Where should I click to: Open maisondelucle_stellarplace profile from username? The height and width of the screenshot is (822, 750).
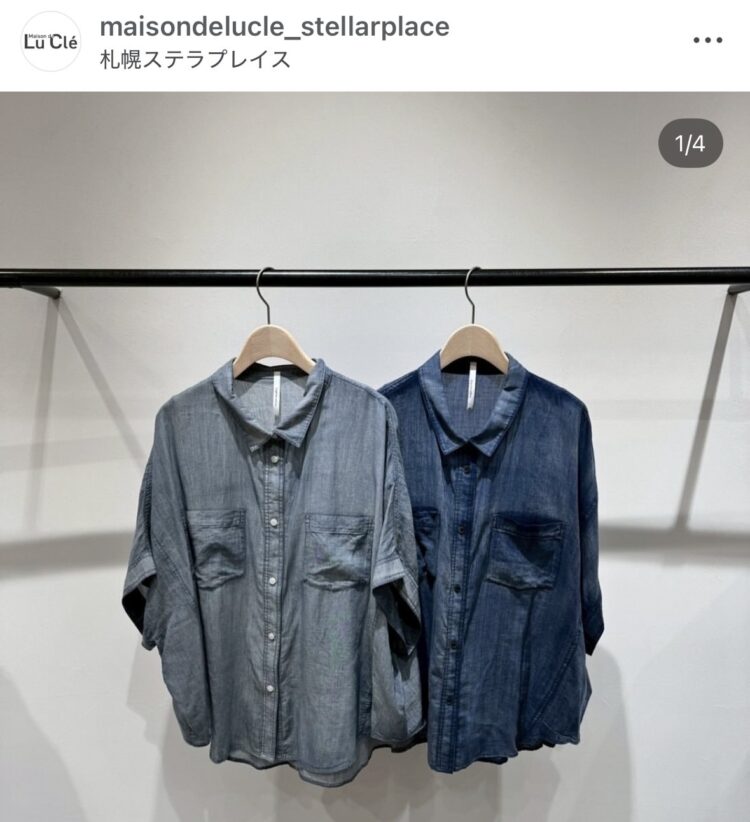coord(274,26)
